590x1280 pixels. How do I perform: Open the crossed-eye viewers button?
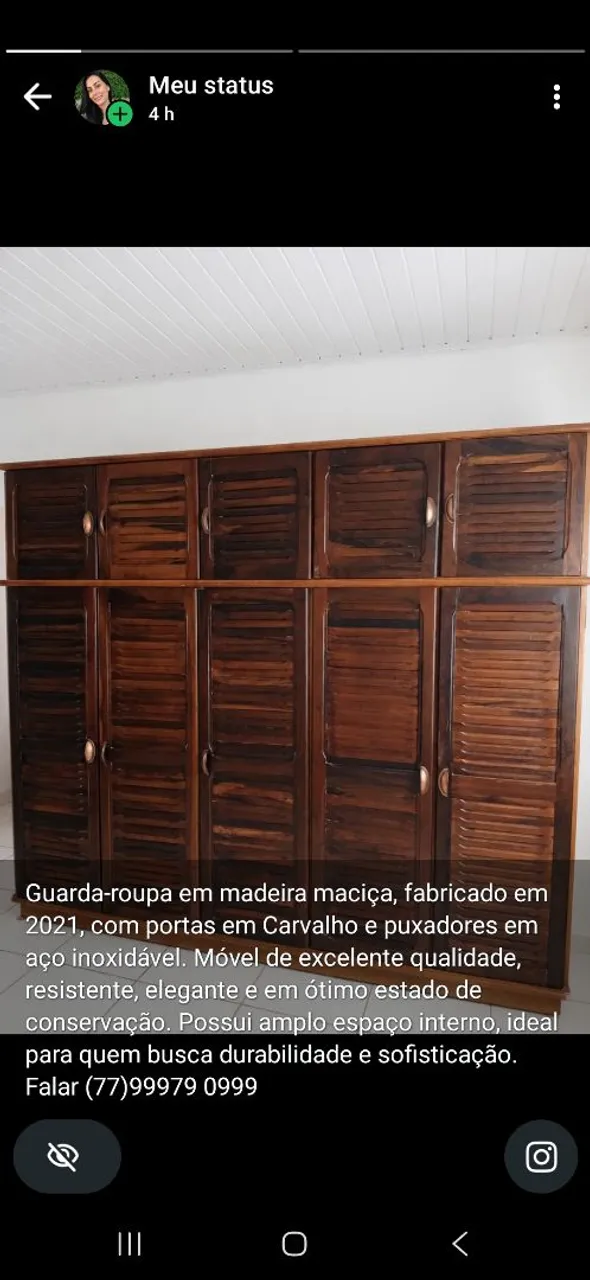[67, 1156]
